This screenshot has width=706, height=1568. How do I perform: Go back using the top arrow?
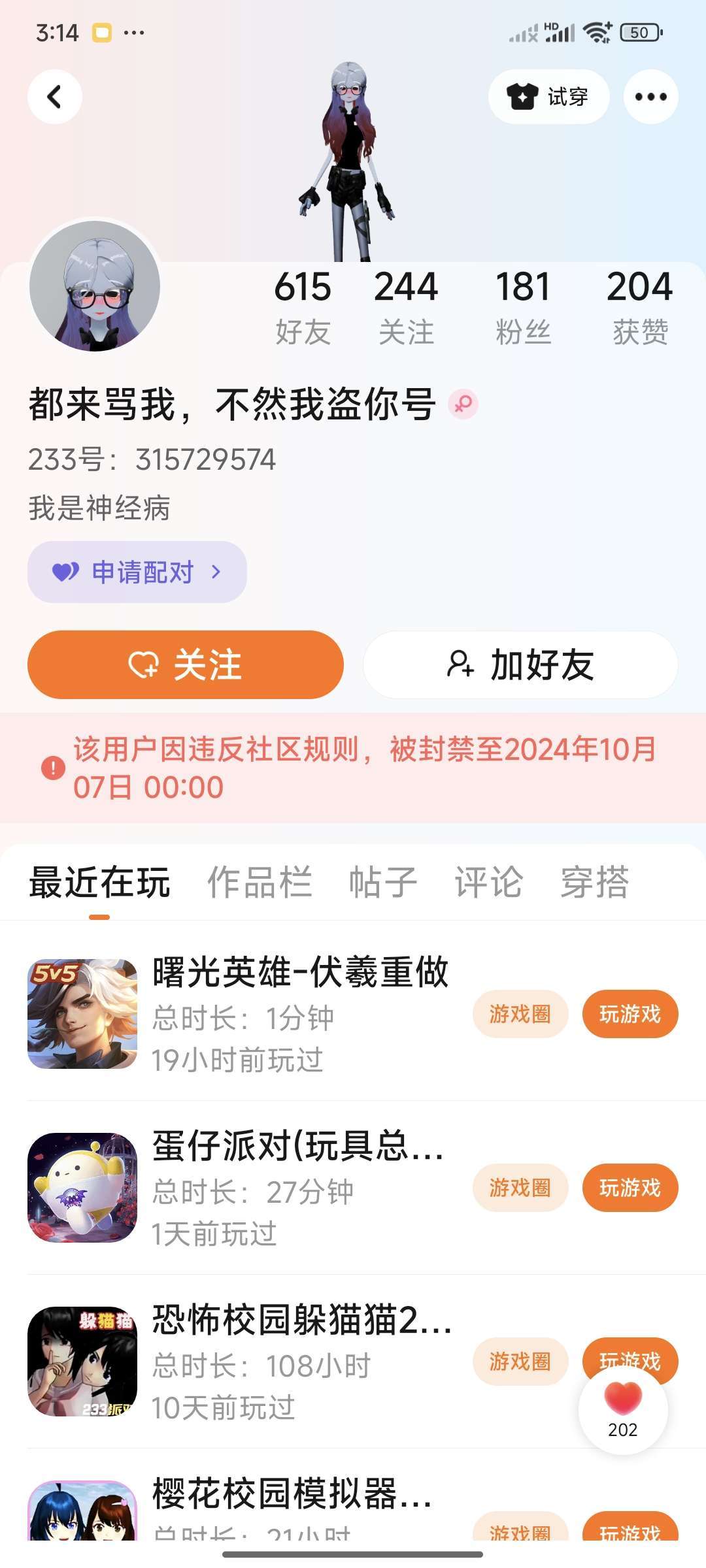pyautogui.click(x=55, y=97)
